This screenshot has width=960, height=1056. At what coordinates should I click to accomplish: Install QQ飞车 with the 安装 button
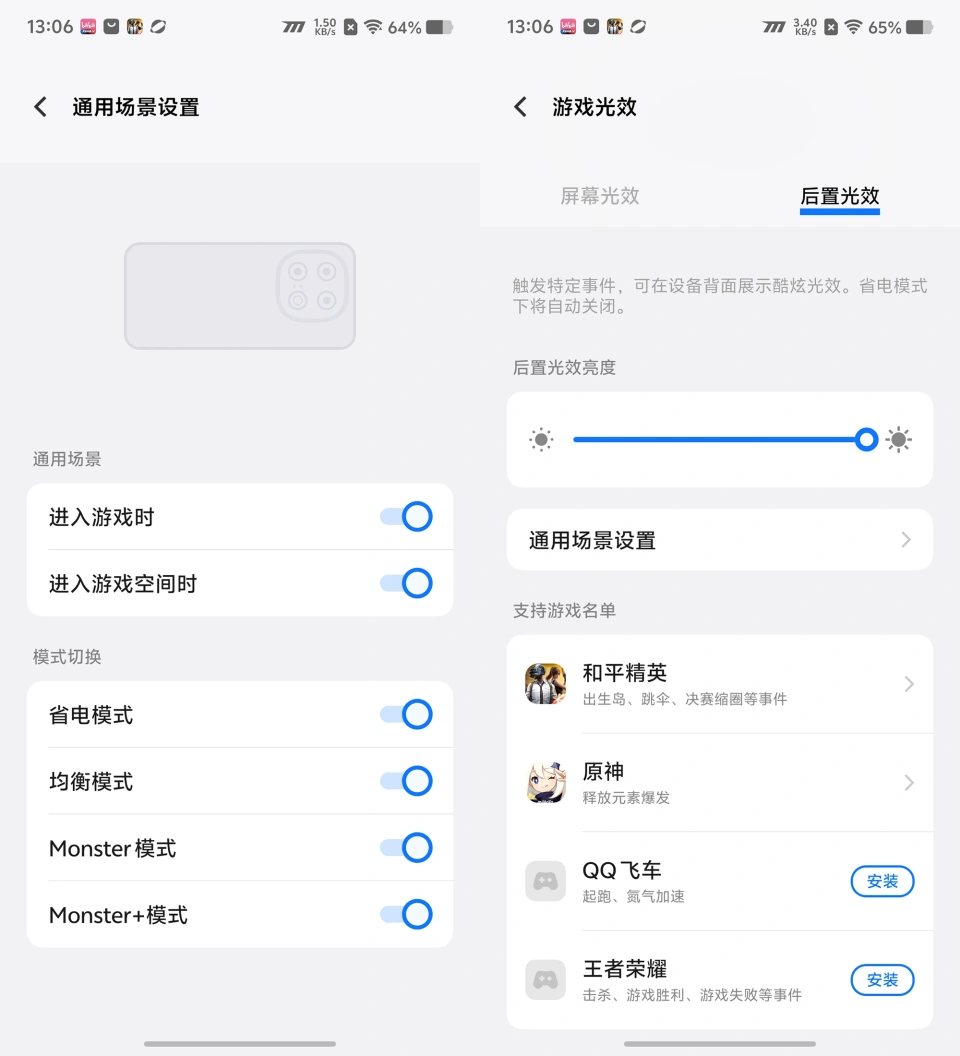pos(882,881)
